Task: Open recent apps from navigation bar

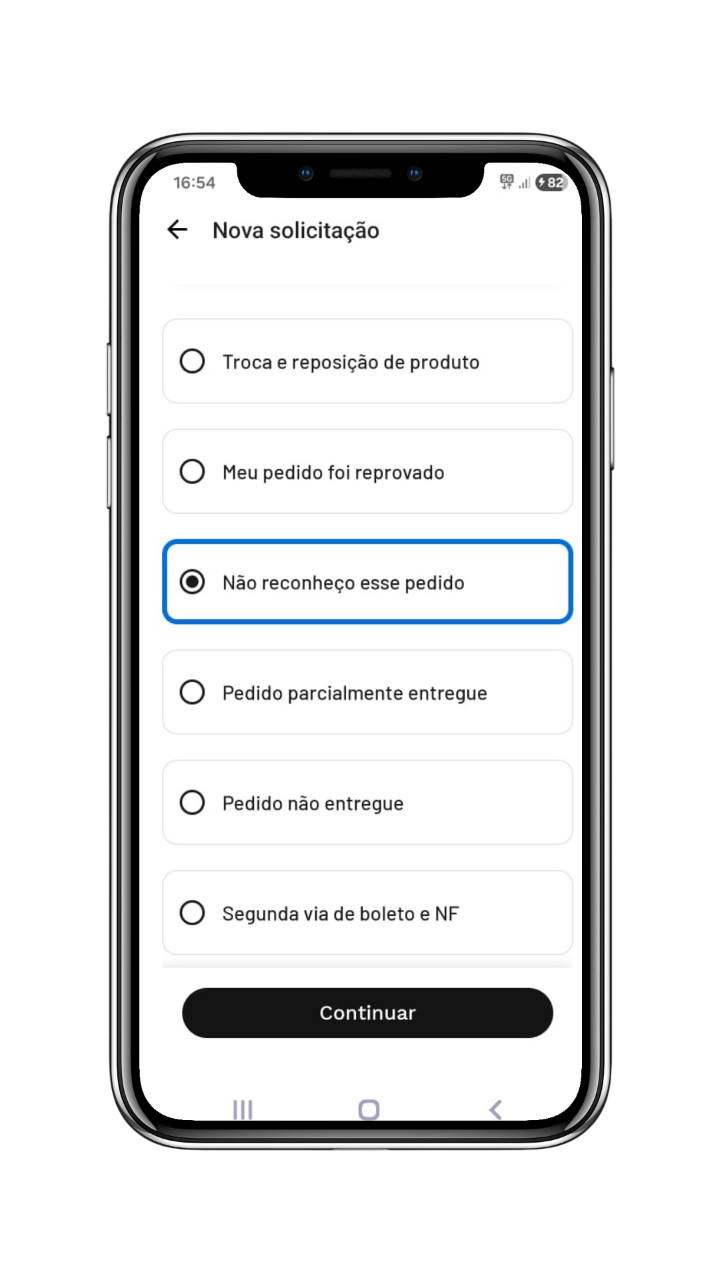Action: tap(242, 1109)
